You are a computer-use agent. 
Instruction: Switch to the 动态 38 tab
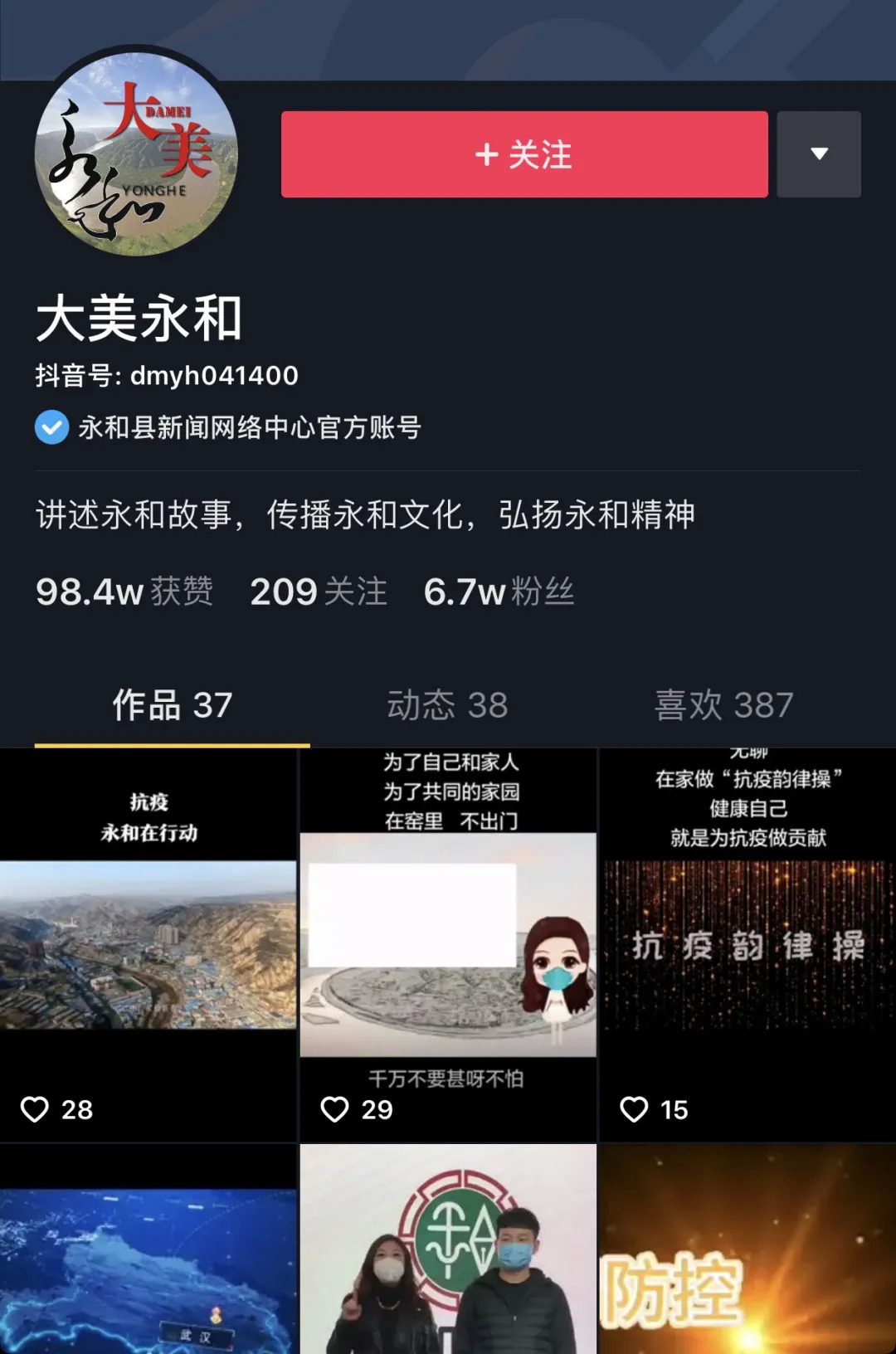(x=447, y=705)
